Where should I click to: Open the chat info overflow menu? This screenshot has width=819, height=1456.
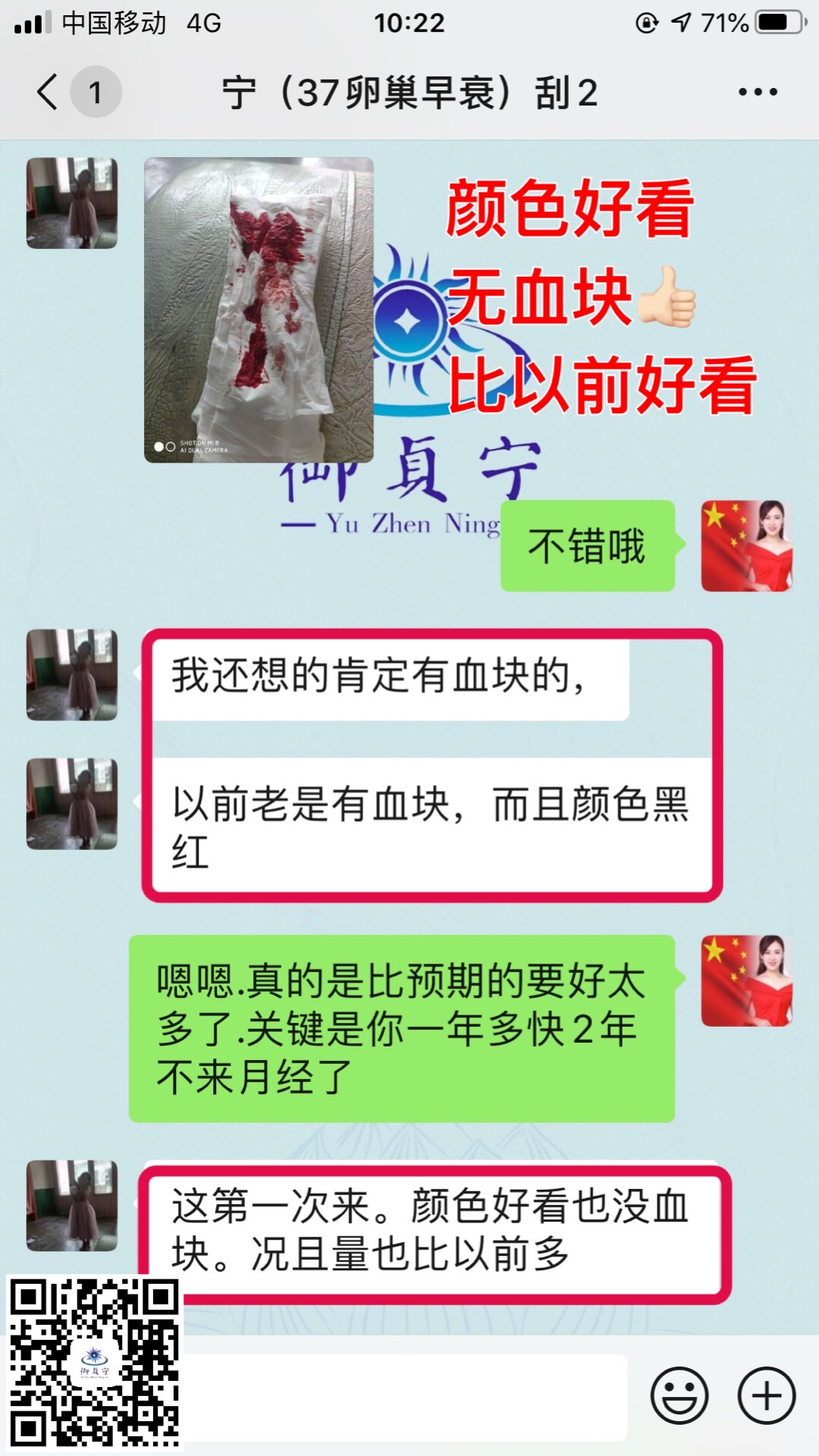pos(758,93)
